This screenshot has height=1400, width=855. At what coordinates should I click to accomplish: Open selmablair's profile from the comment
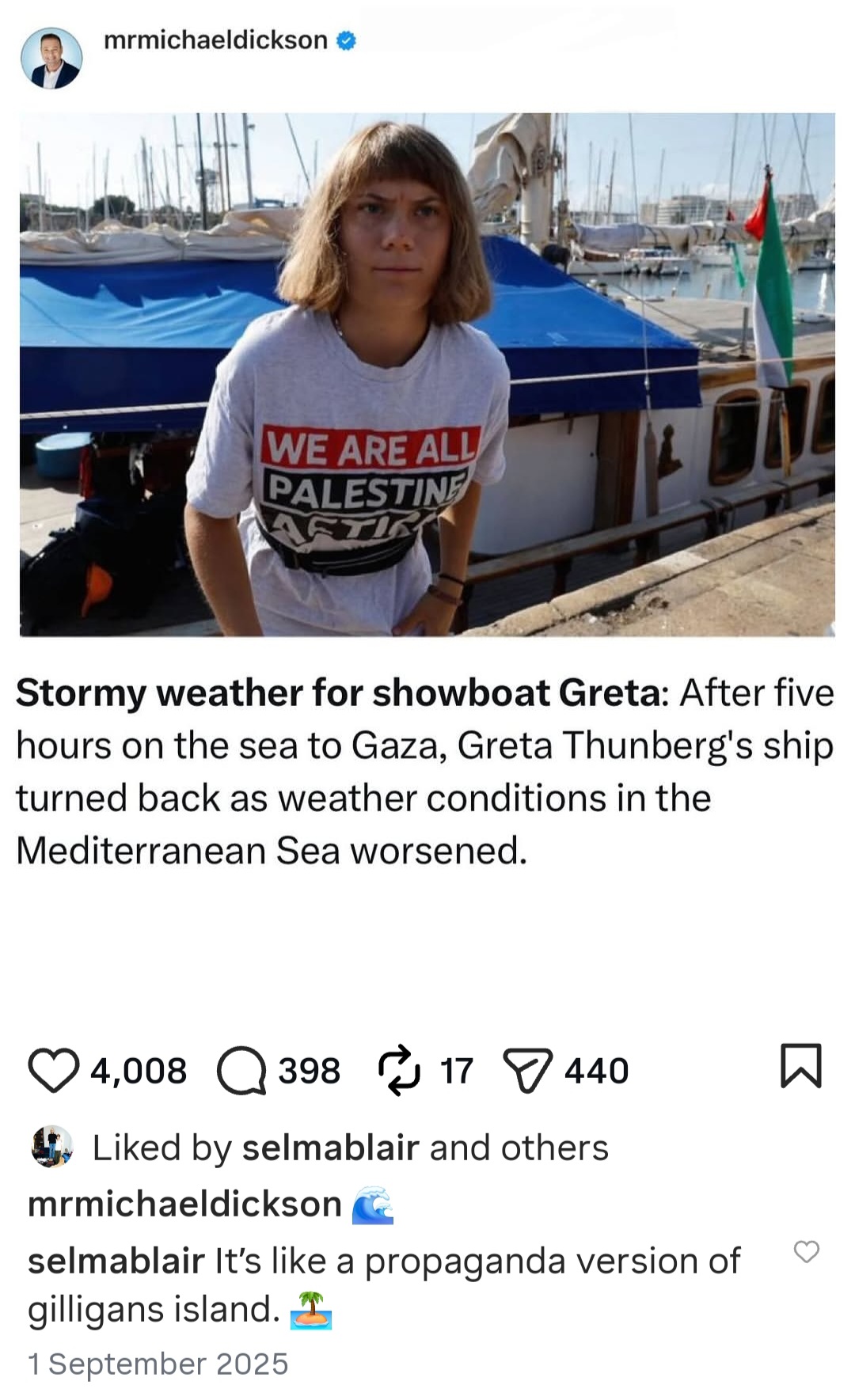click(x=116, y=1260)
